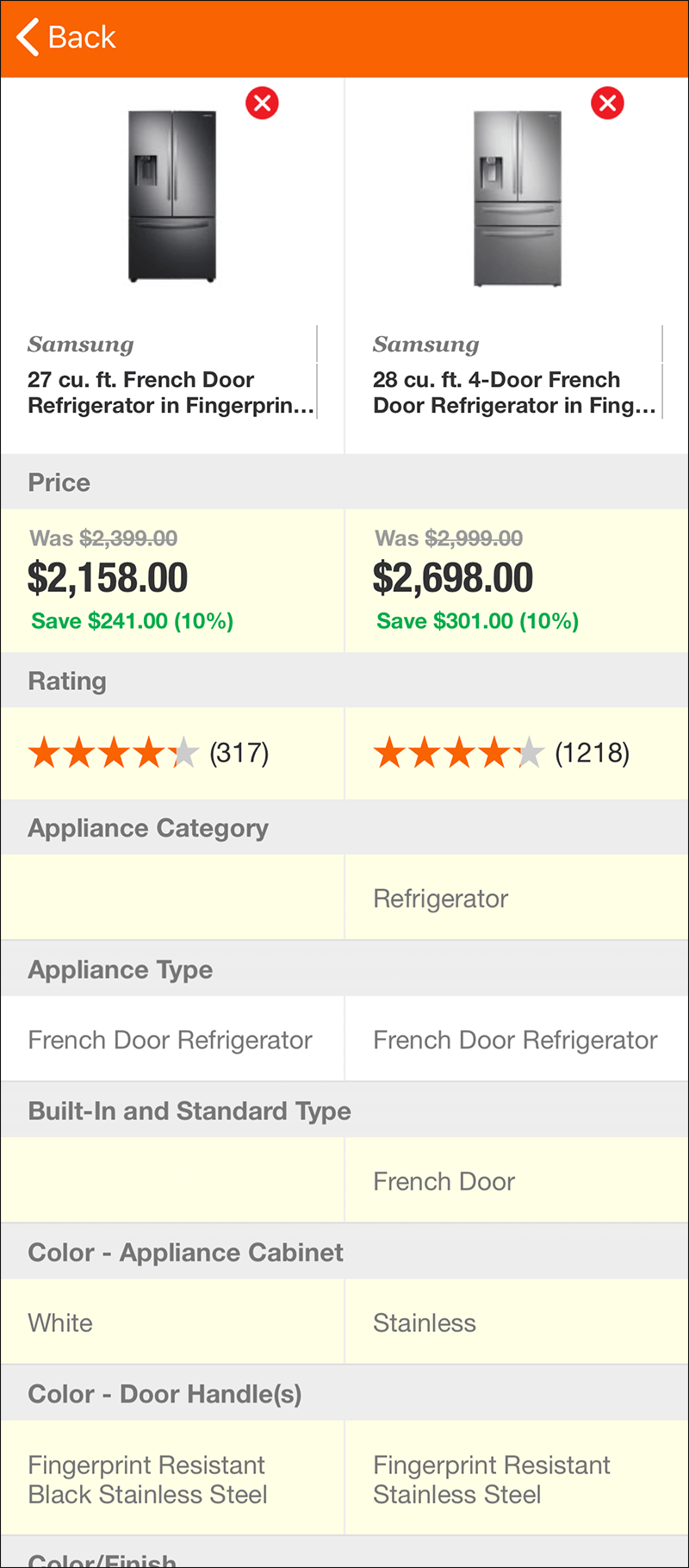Remove the 28 cu. ft. 4-Door refrigerator
Viewport: 689px width, 1568px height.
(608, 103)
